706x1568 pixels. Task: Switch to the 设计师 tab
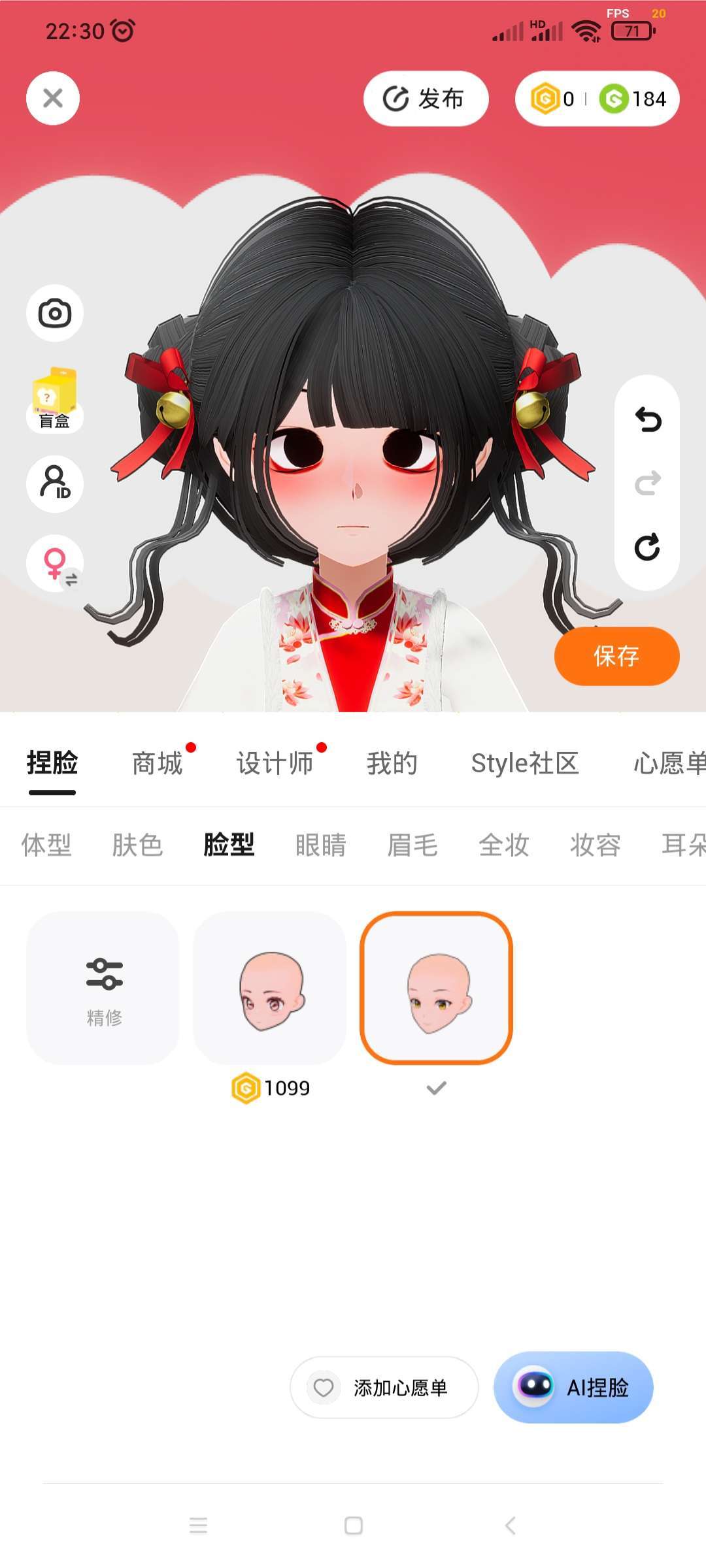(x=275, y=763)
